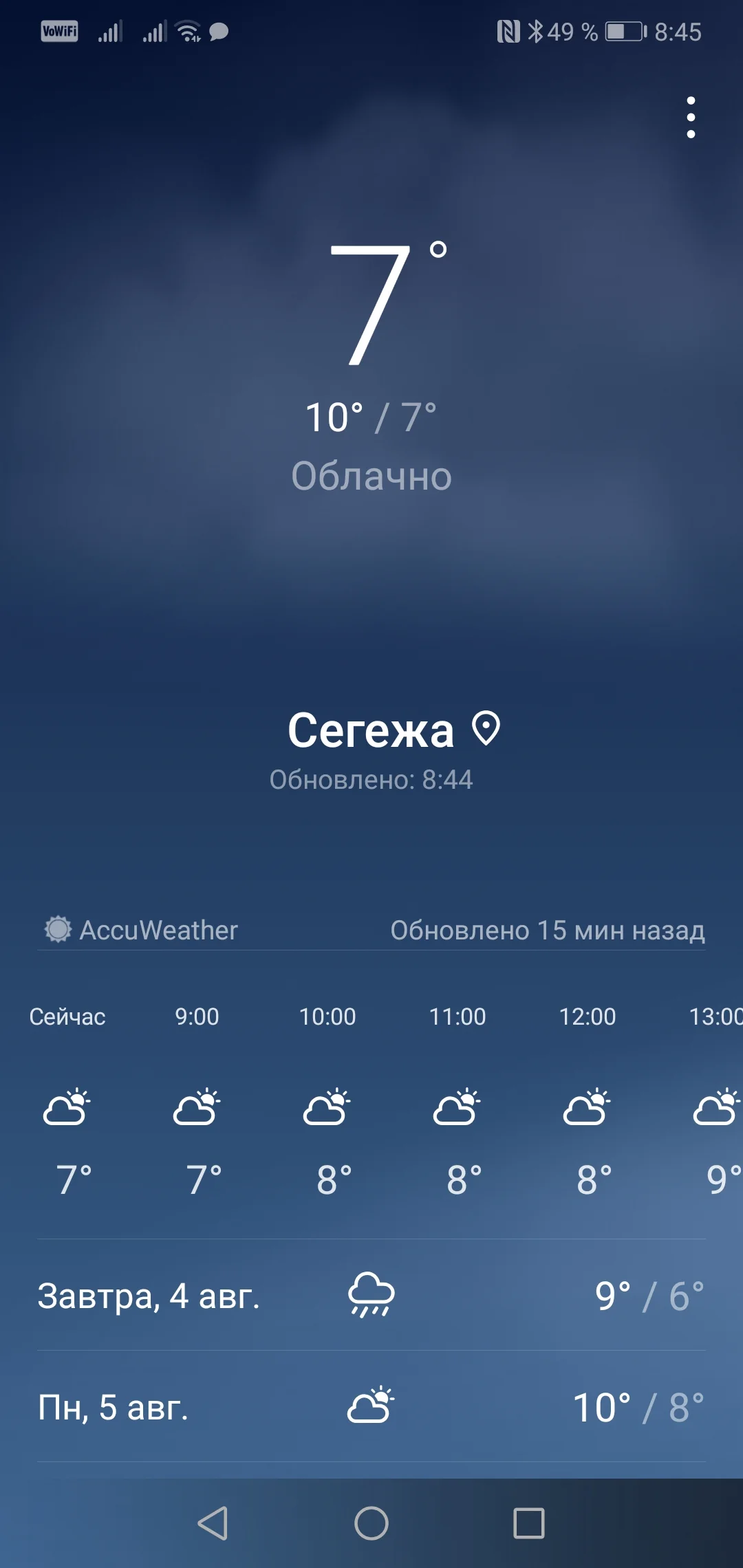743x1568 pixels.
Task: Open the three-dot overflow menu
Action: pos(690,118)
